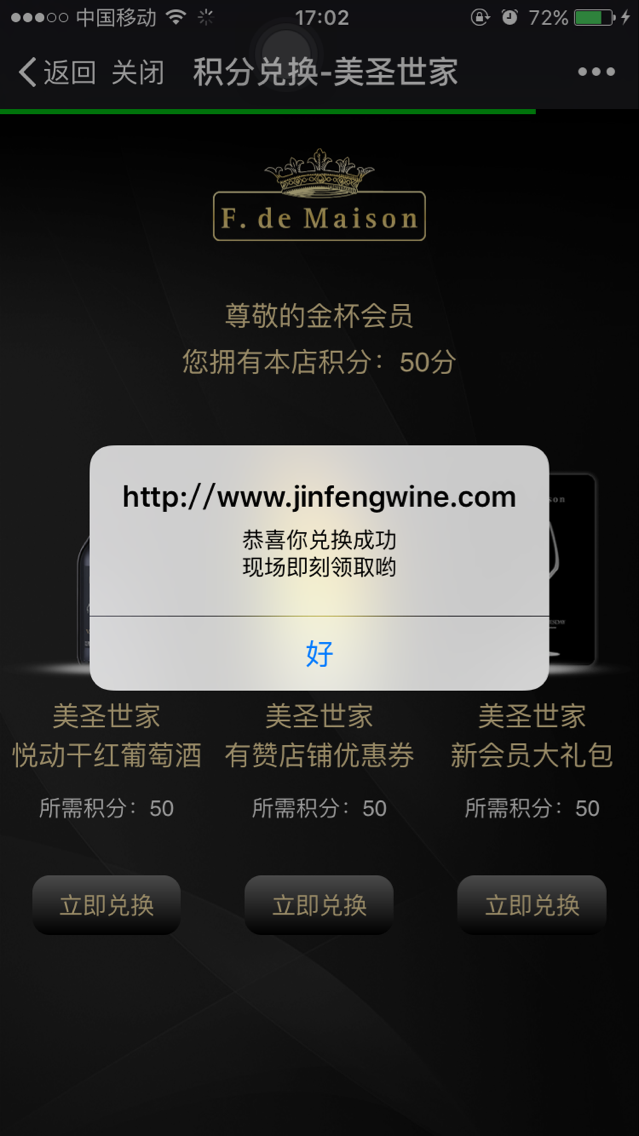Redeem 有赞店铺优惠券 with 立即兑换
The width and height of the screenshot is (639, 1136).
point(319,905)
